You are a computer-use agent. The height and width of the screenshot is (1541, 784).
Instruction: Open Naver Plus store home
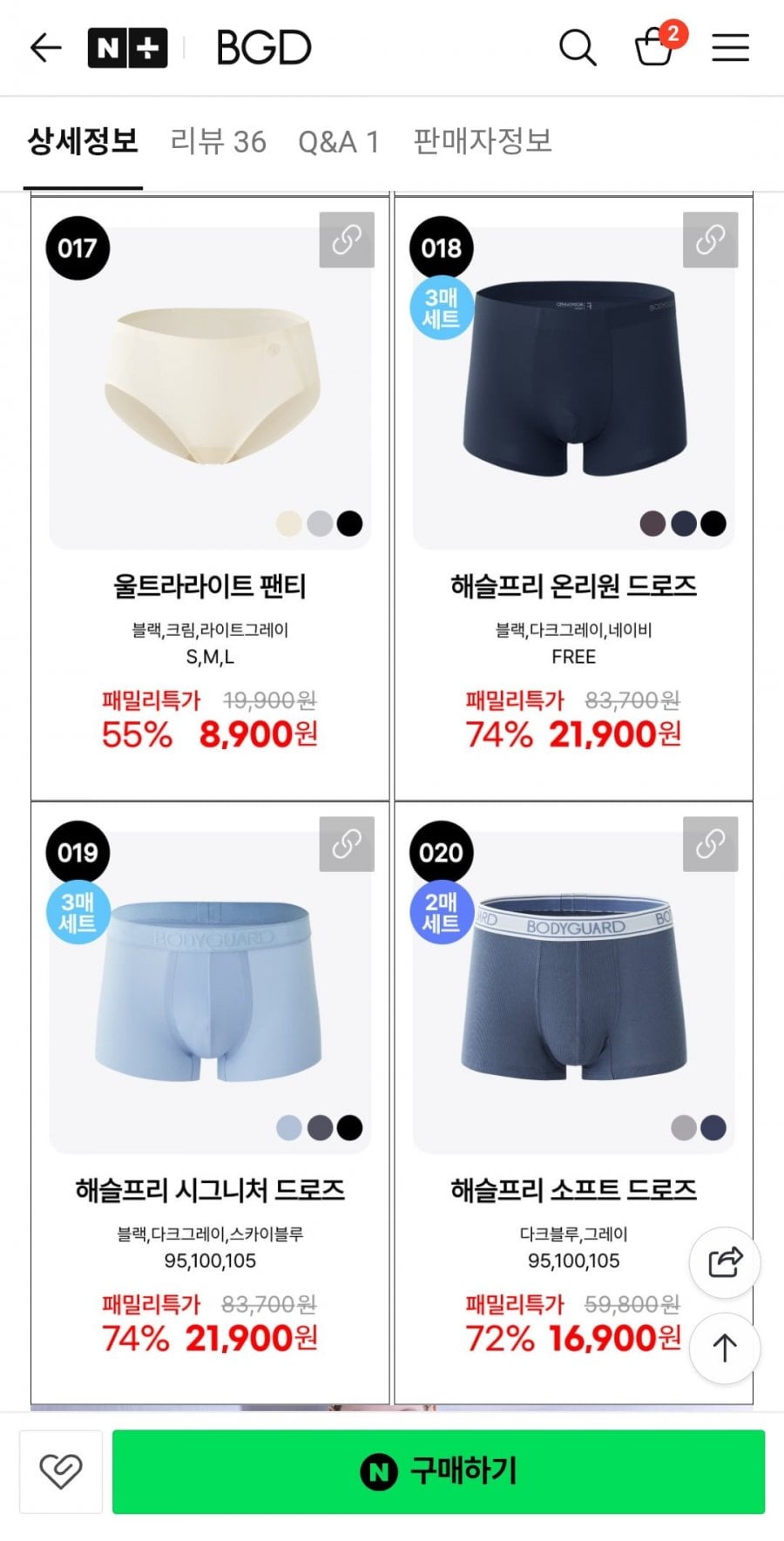coord(127,48)
